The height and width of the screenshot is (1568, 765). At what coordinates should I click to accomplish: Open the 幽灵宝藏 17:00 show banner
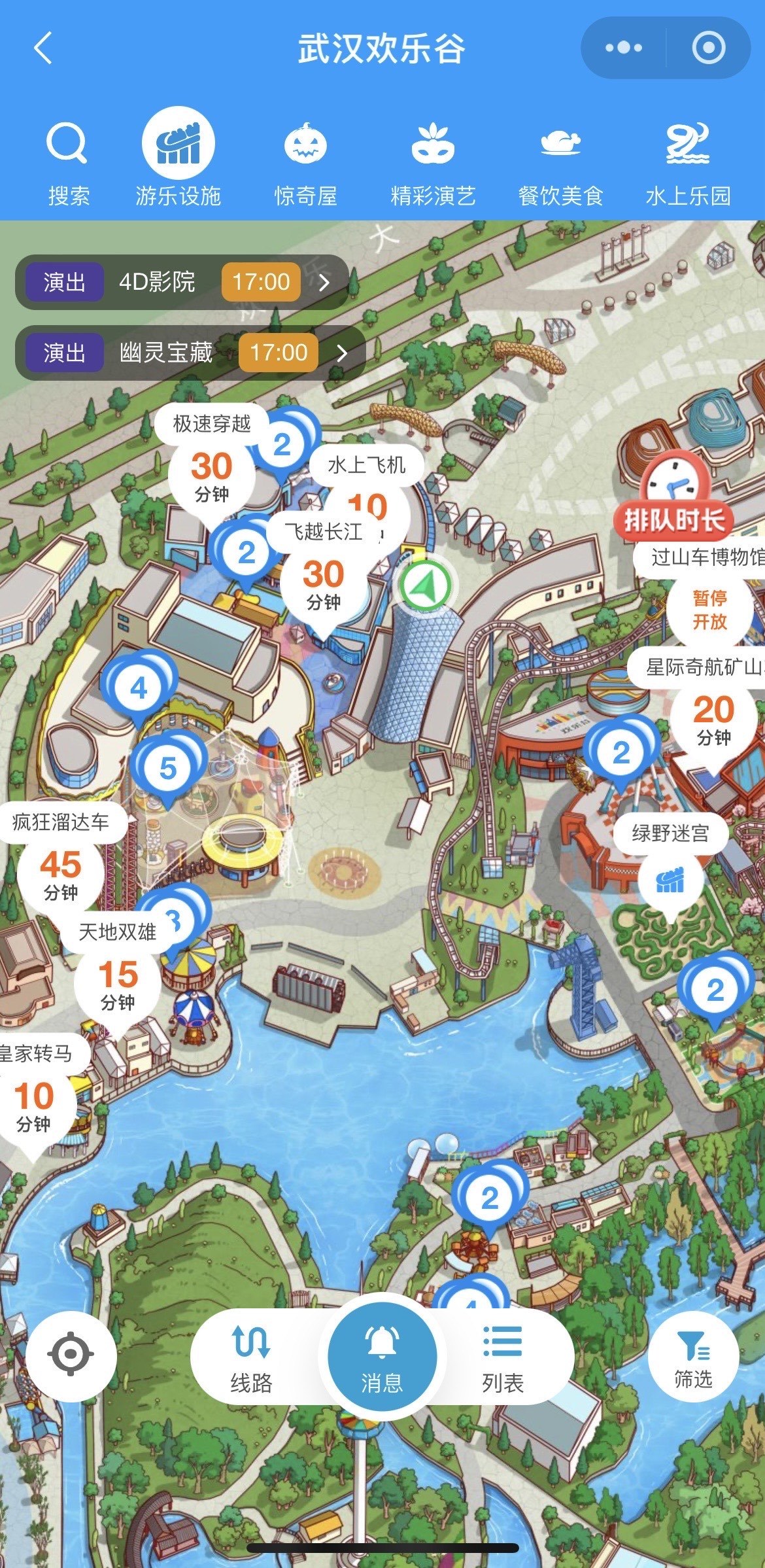tap(190, 353)
